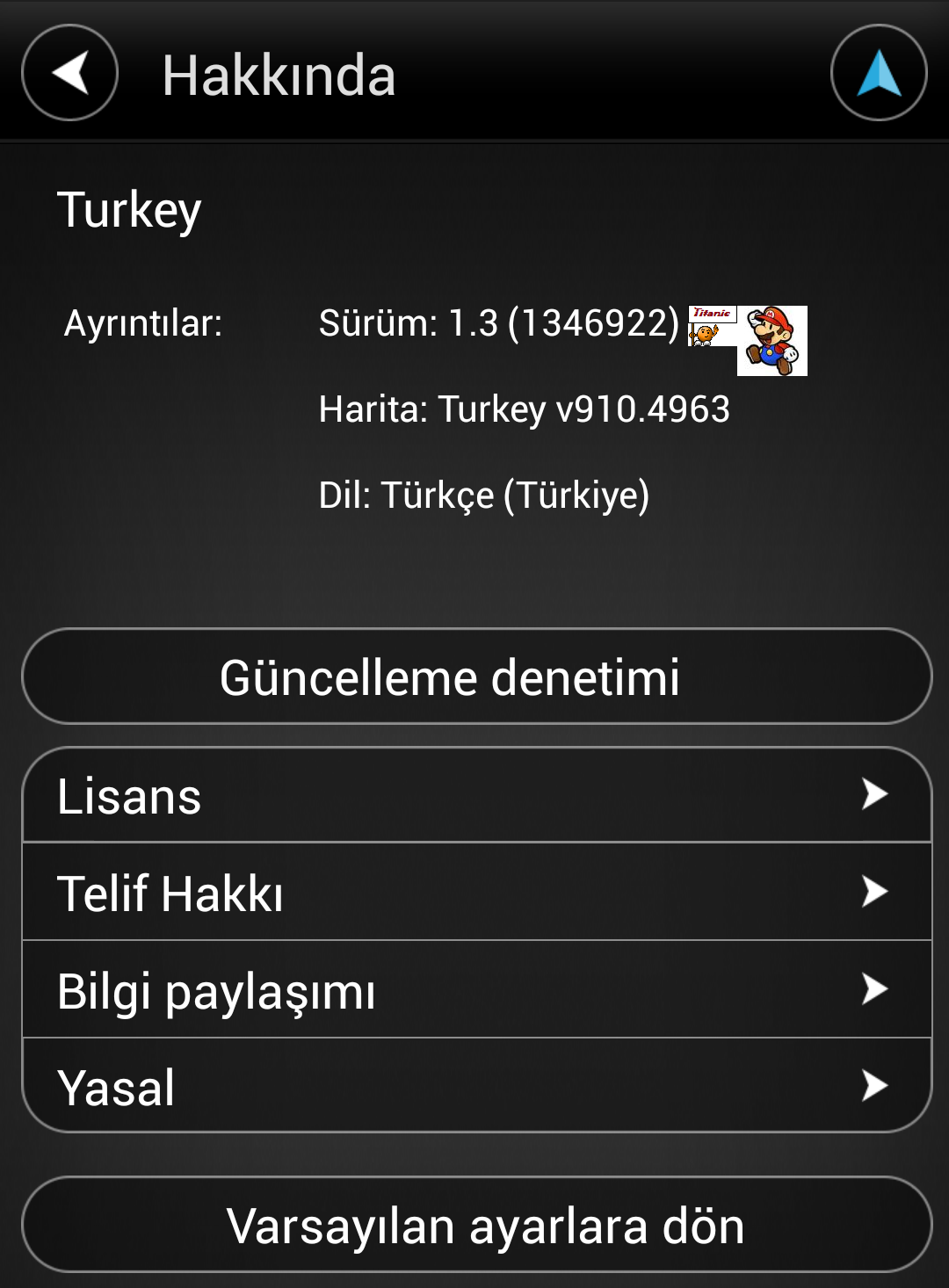Screen dimensions: 949x1288
Task: Go back from the Hakkında screen
Action: 70,73
